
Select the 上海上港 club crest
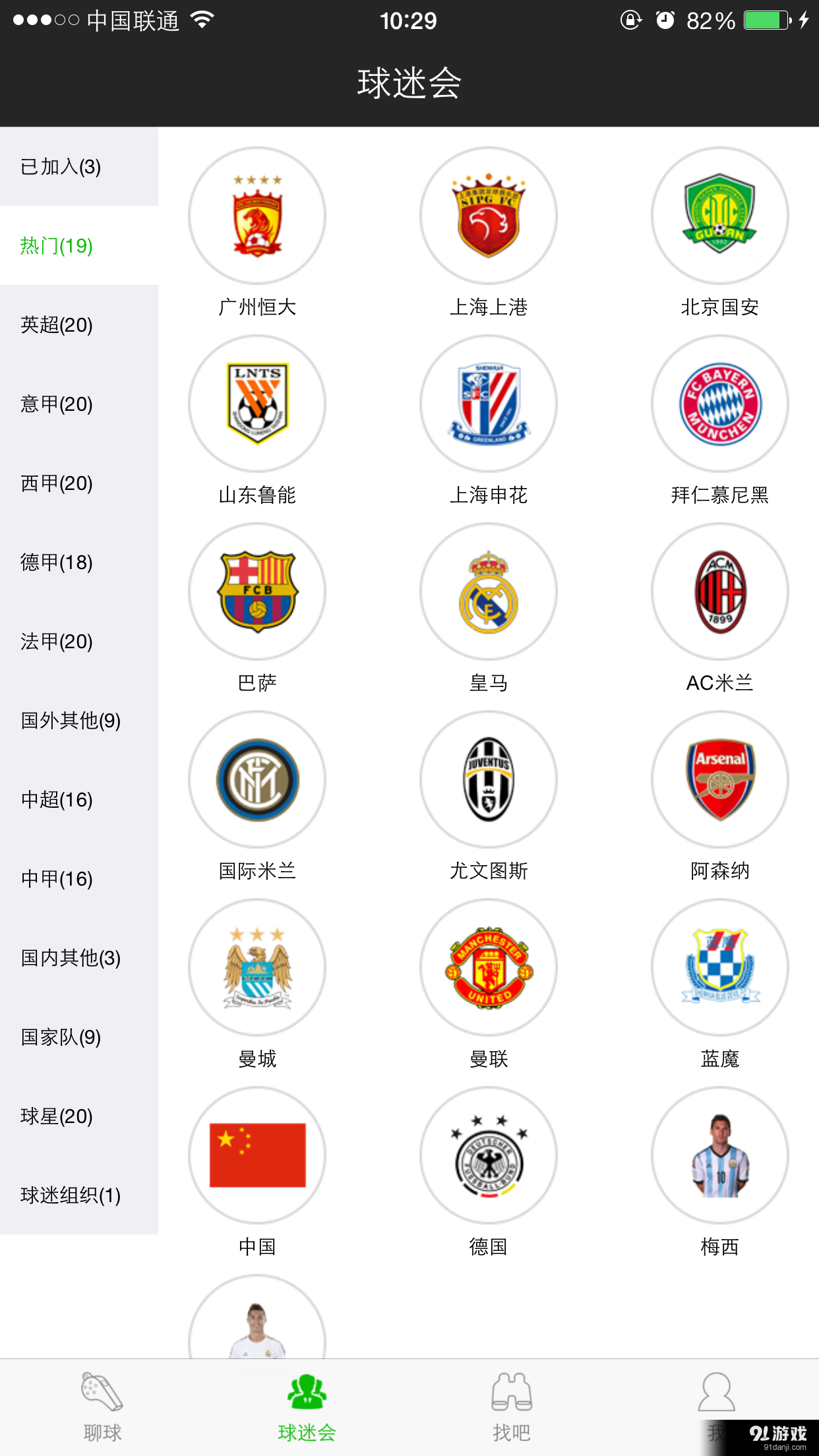coord(488,216)
